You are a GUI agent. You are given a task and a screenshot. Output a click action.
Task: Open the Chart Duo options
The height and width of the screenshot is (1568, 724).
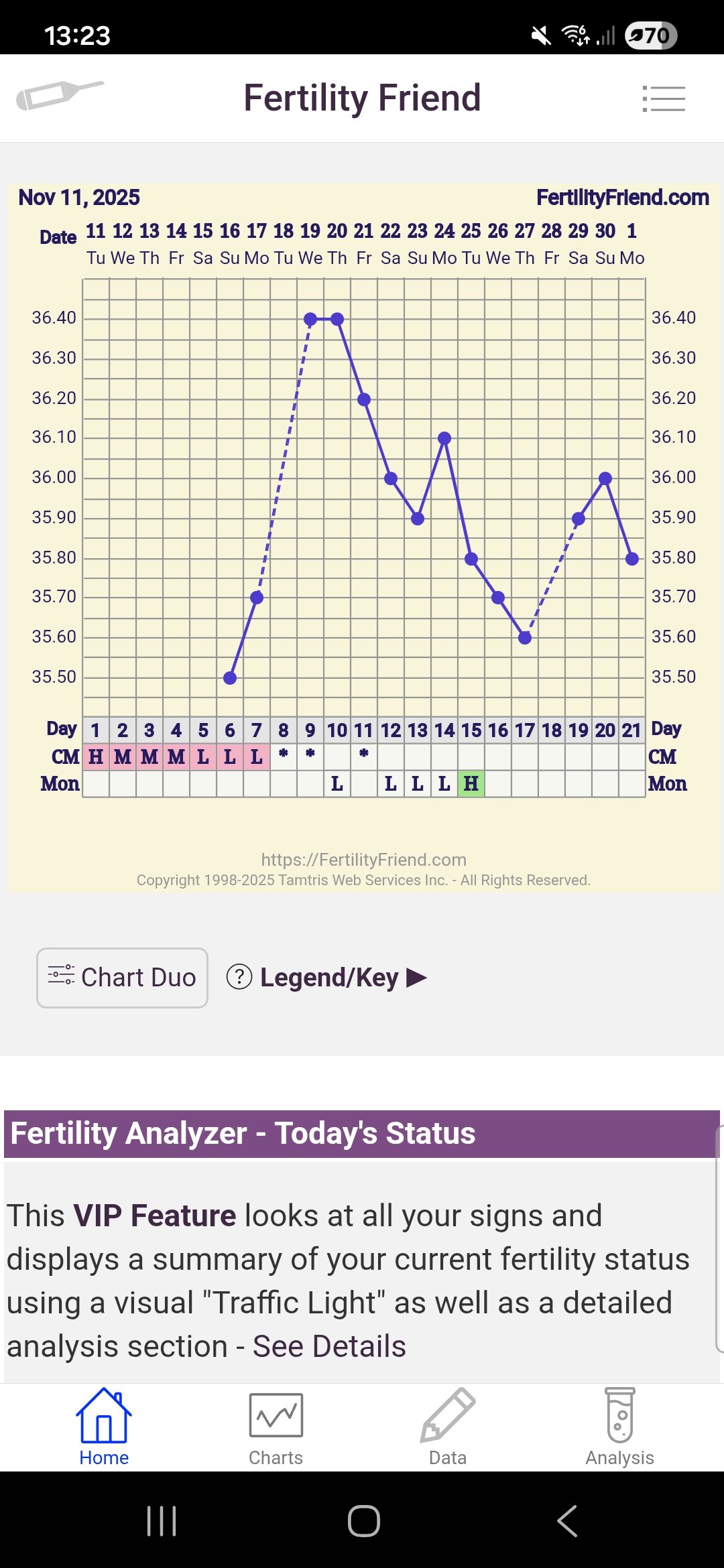(x=122, y=978)
